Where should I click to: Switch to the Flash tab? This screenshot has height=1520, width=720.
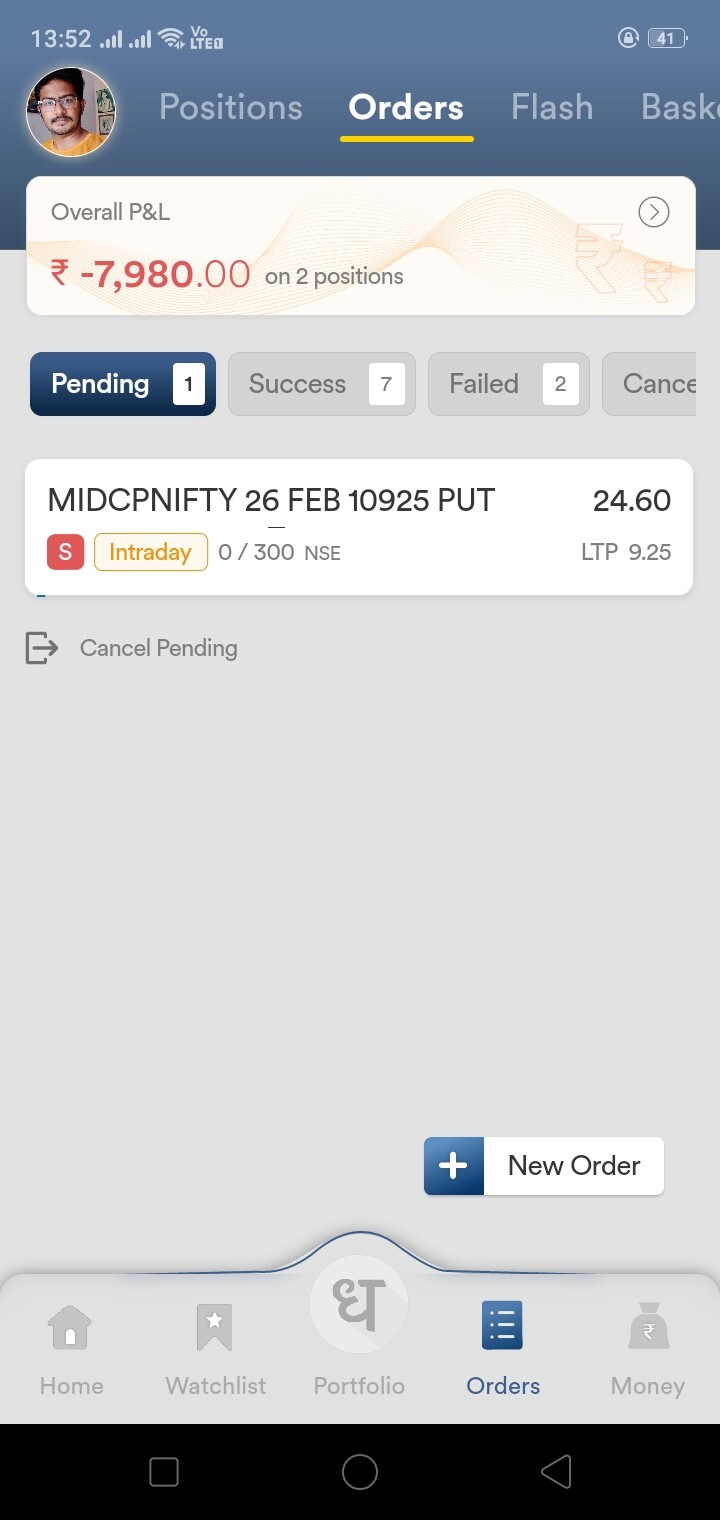click(x=552, y=107)
